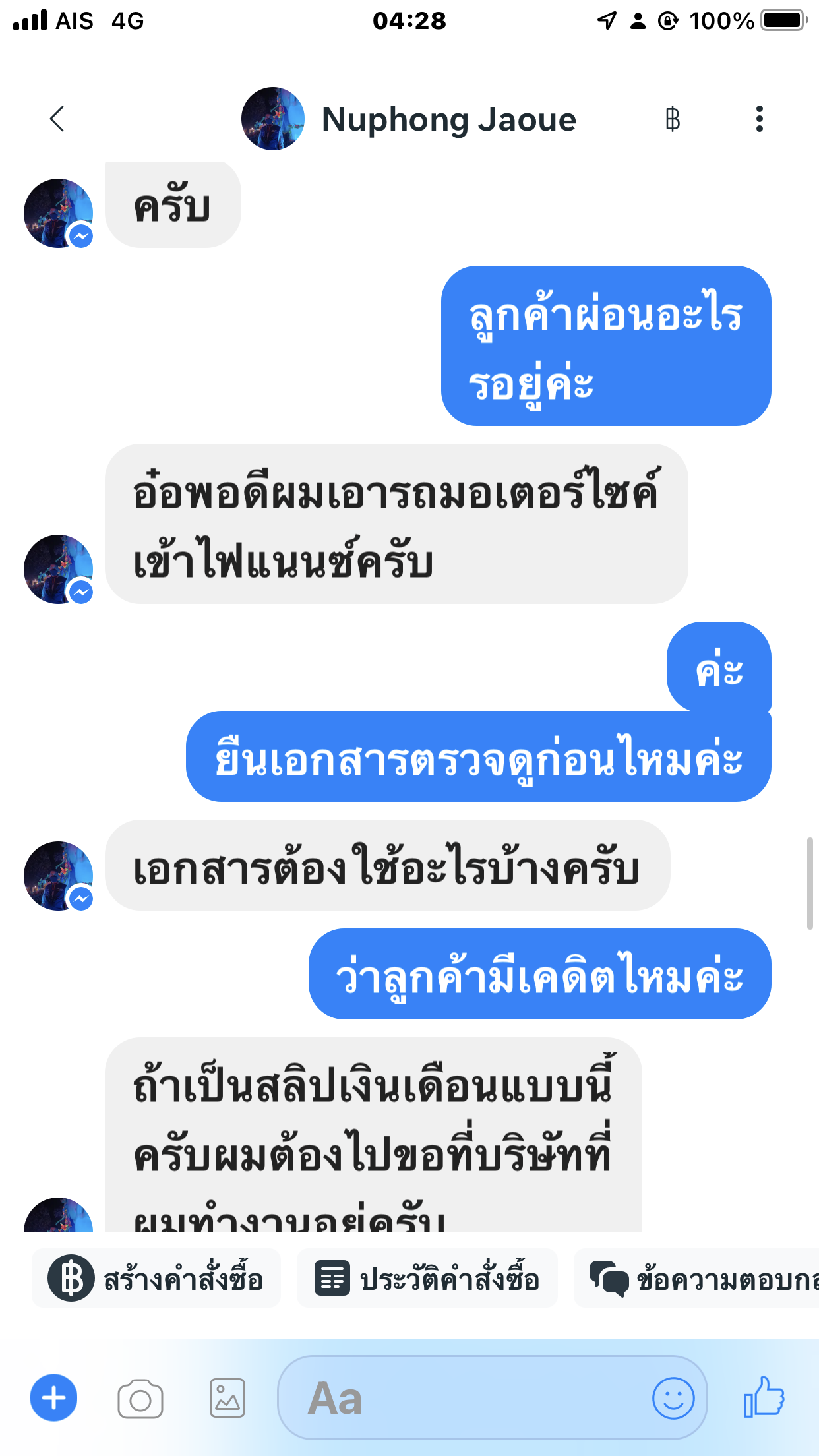Open the emoji smiley picker

click(x=673, y=1398)
